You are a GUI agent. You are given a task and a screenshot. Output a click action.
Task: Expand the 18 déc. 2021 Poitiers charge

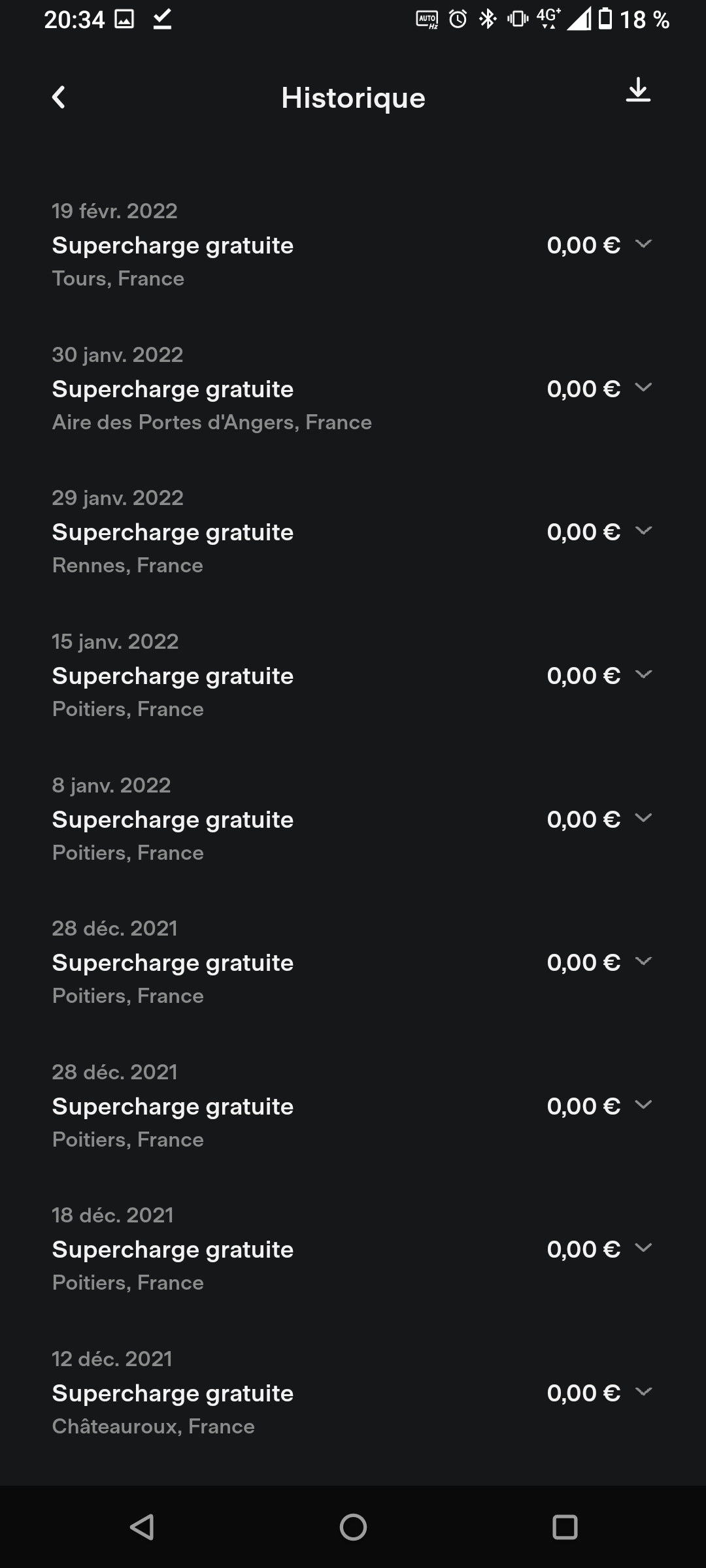click(x=644, y=1249)
